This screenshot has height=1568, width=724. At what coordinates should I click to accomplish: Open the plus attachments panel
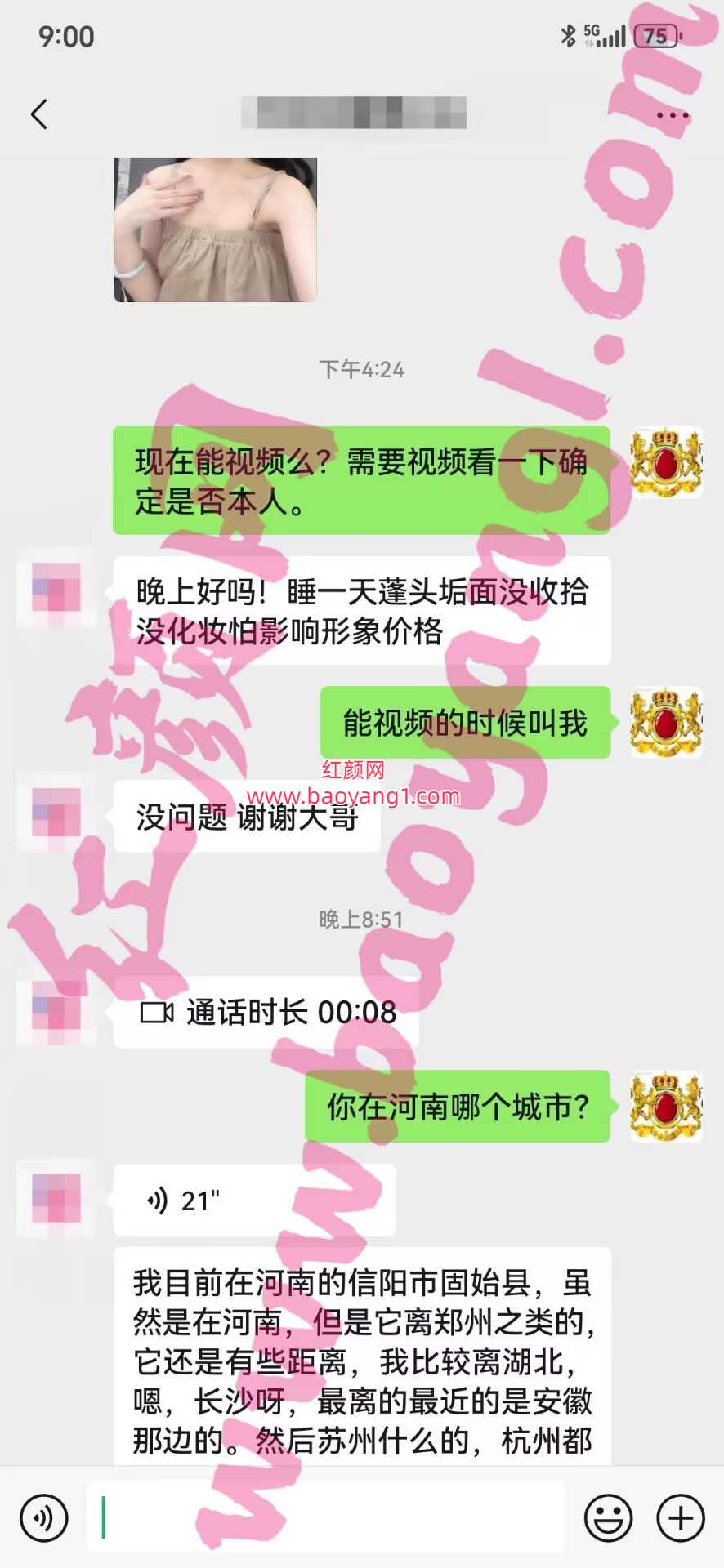point(680,1518)
